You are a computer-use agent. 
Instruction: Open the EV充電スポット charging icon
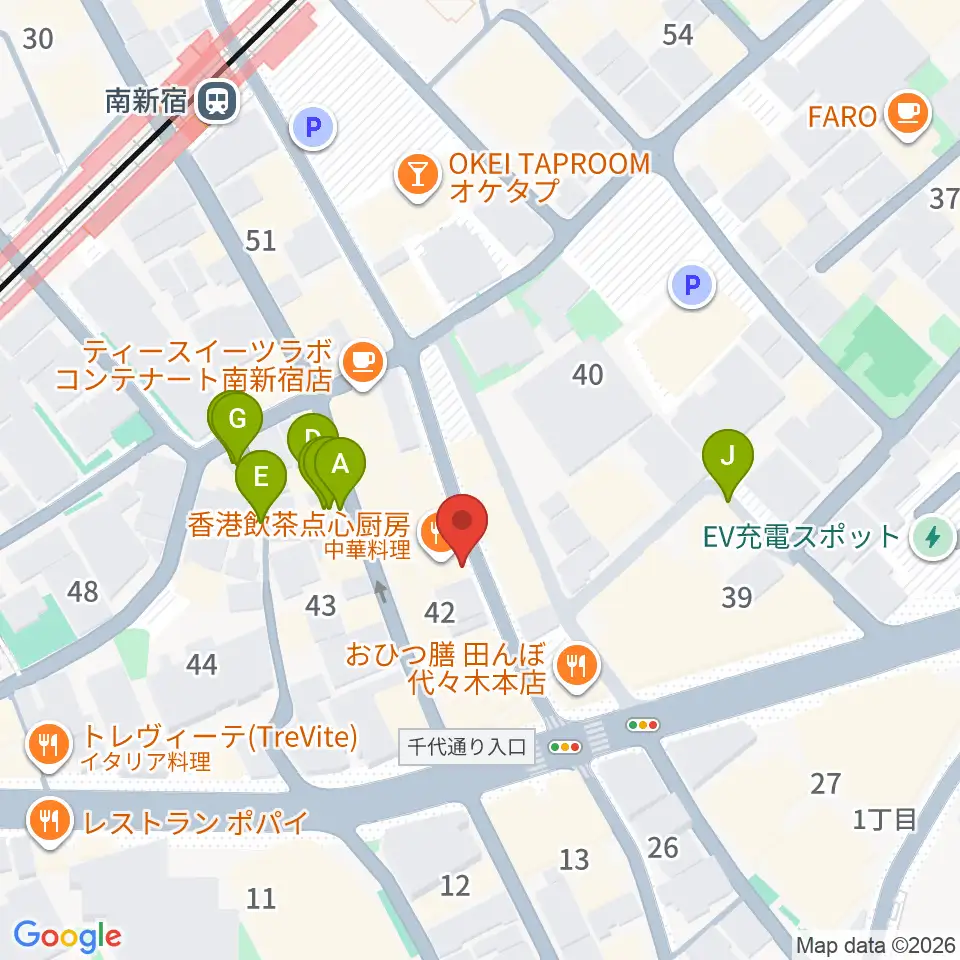(x=932, y=538)
